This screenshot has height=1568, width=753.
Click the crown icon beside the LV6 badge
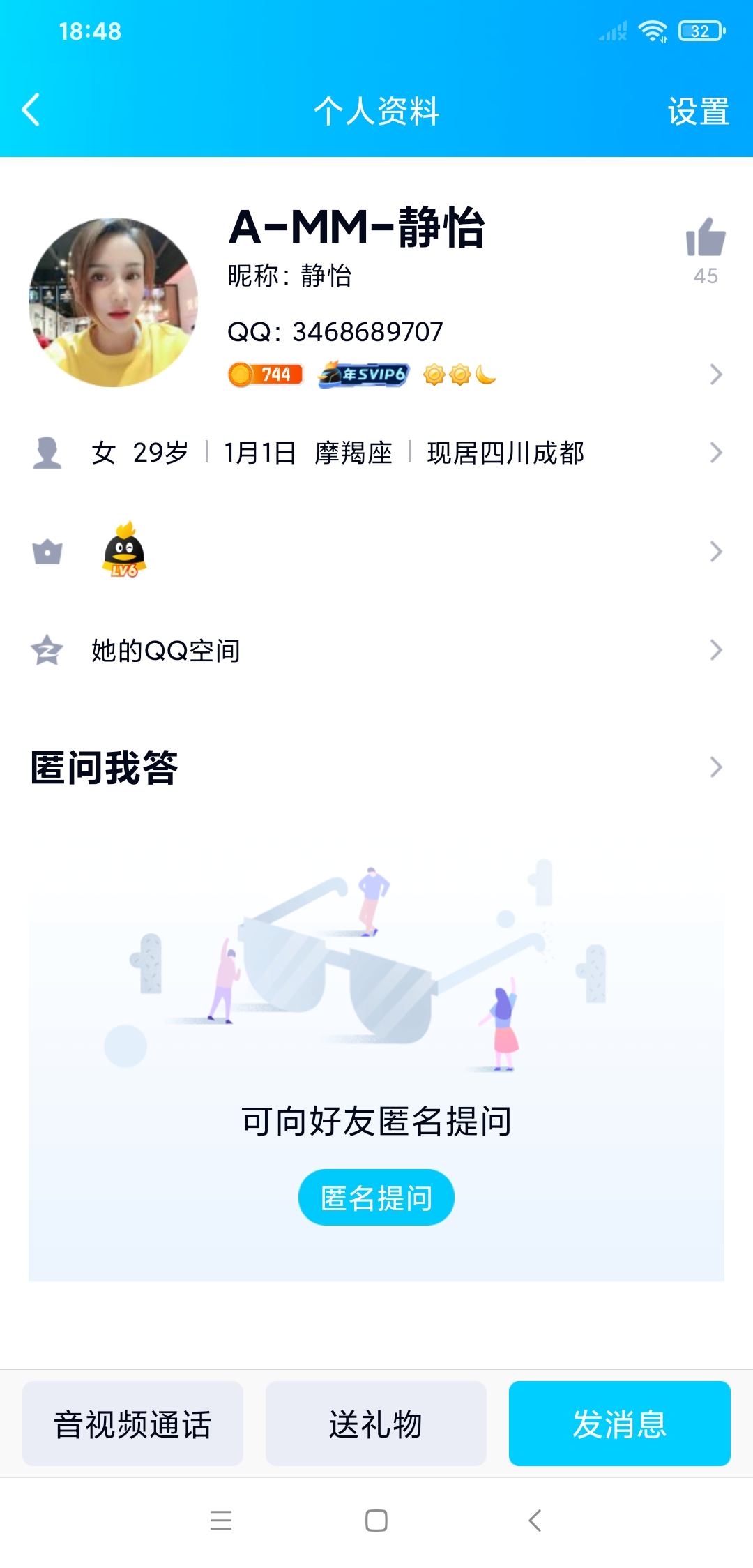click(x=46, y=552)
